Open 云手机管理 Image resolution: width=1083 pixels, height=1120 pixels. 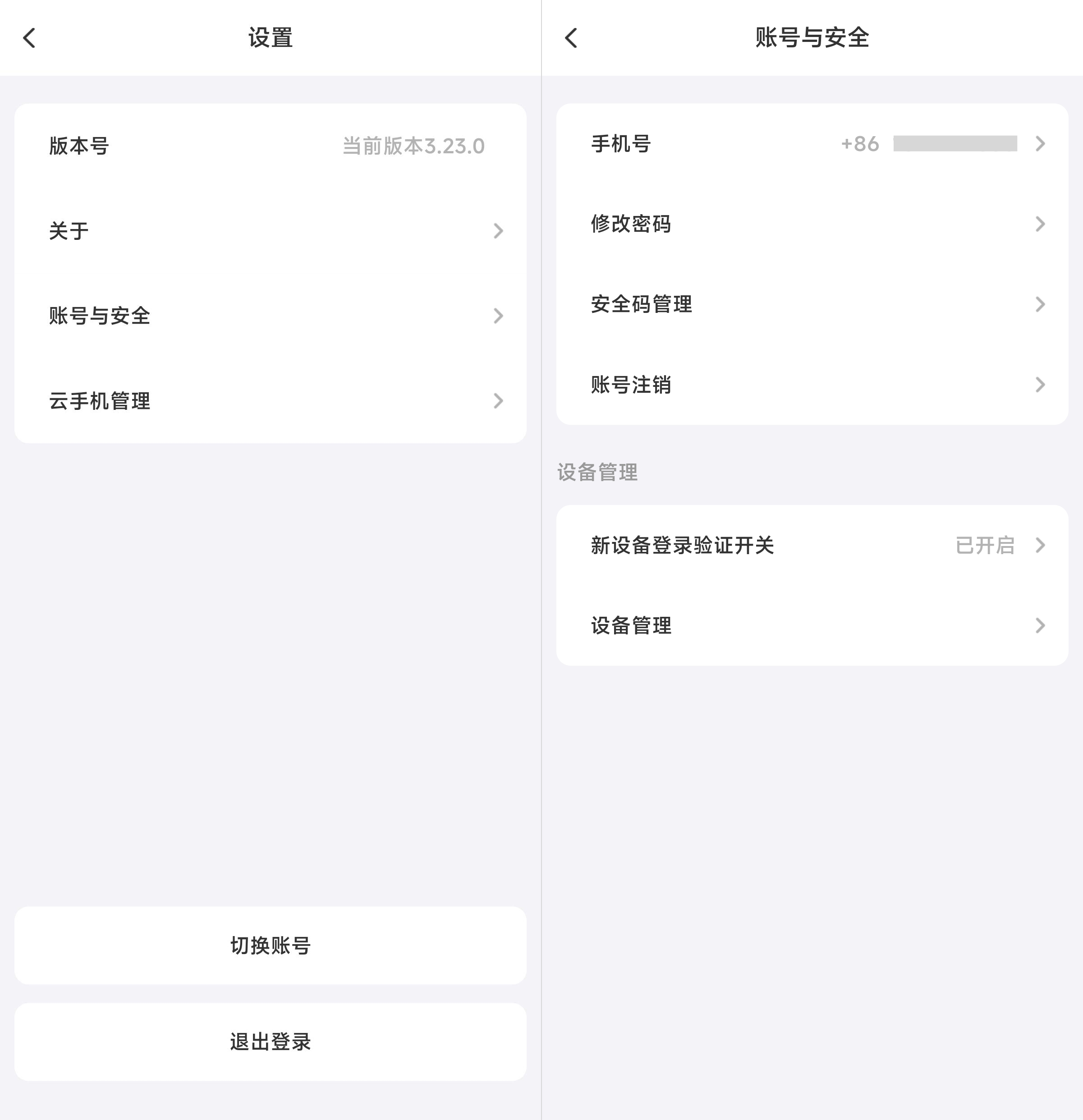coord(270,401)
